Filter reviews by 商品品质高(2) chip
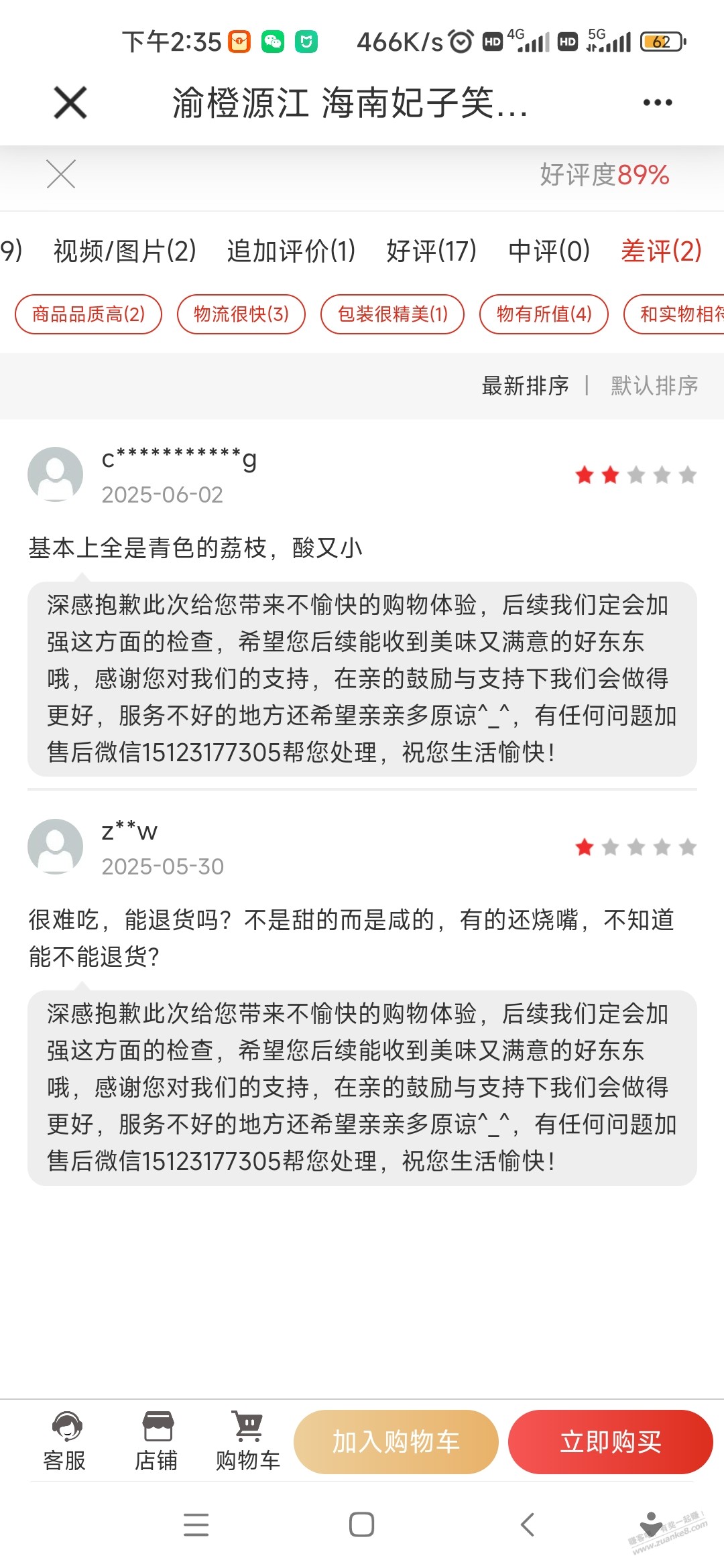Viewport: 724px width, 1568px height. click(x=88, y=314)
